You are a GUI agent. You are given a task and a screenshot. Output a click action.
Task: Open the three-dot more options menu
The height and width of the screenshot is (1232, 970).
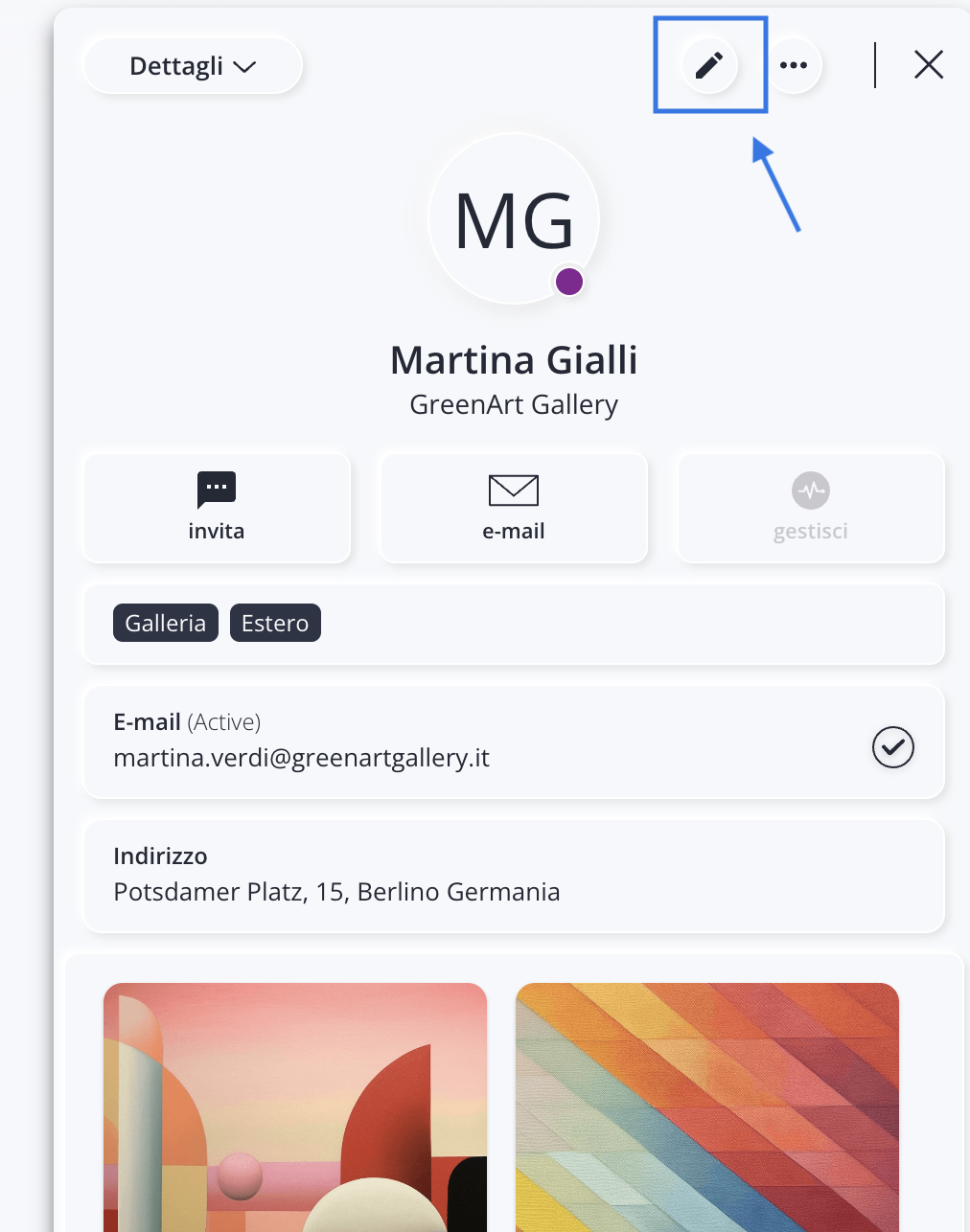click(x=794, y=65)
